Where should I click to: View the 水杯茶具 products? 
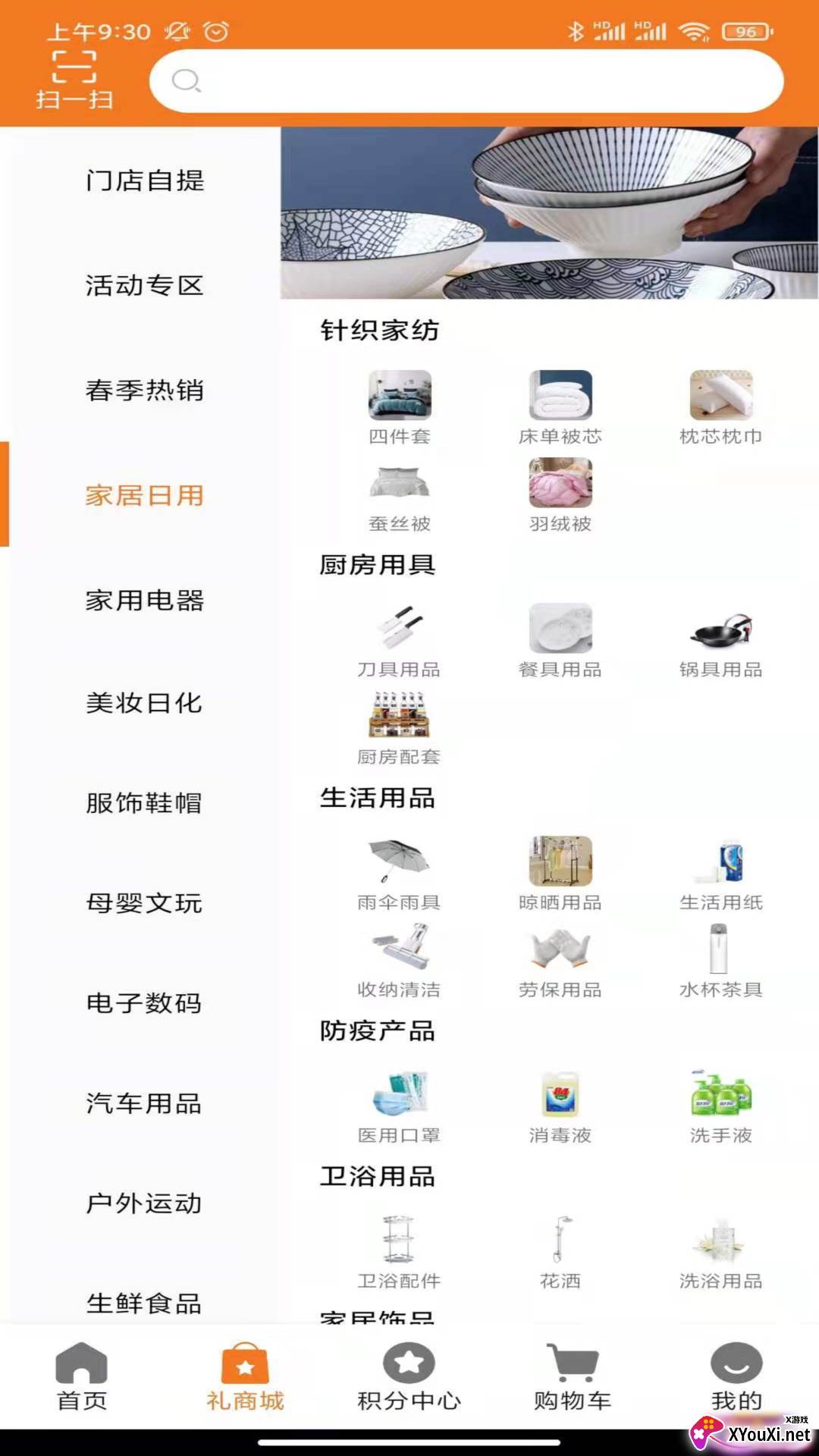tap(721, 961)
